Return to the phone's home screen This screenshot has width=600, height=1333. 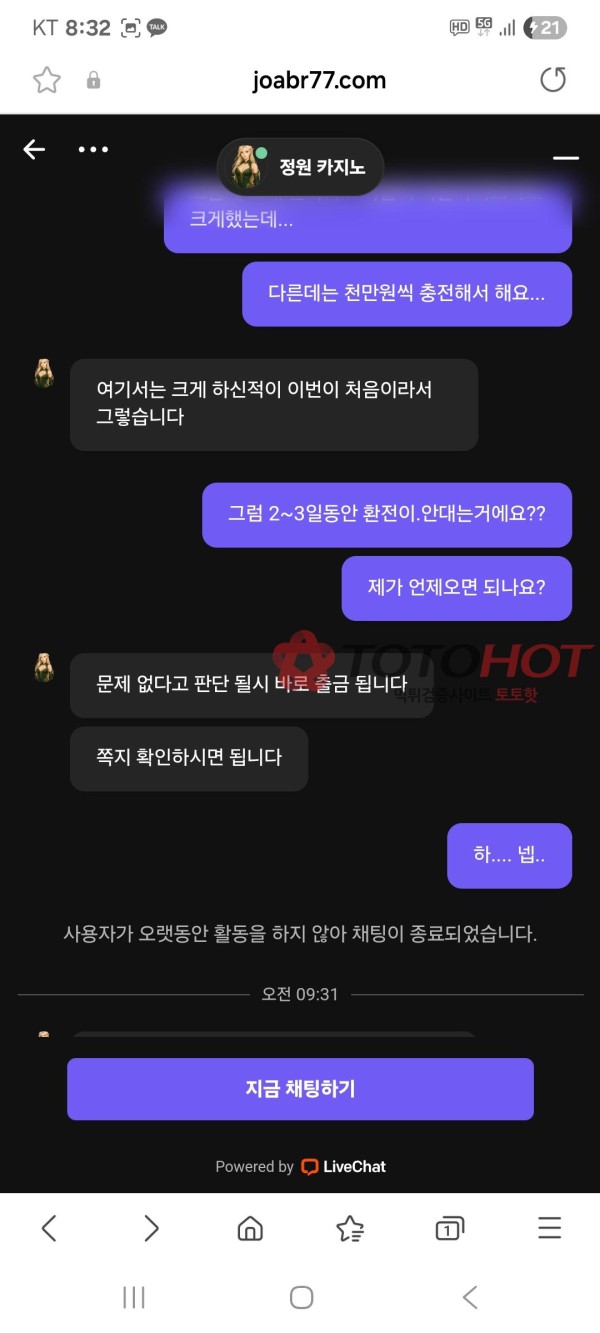pyautogui.click(x=301, y=1297)
